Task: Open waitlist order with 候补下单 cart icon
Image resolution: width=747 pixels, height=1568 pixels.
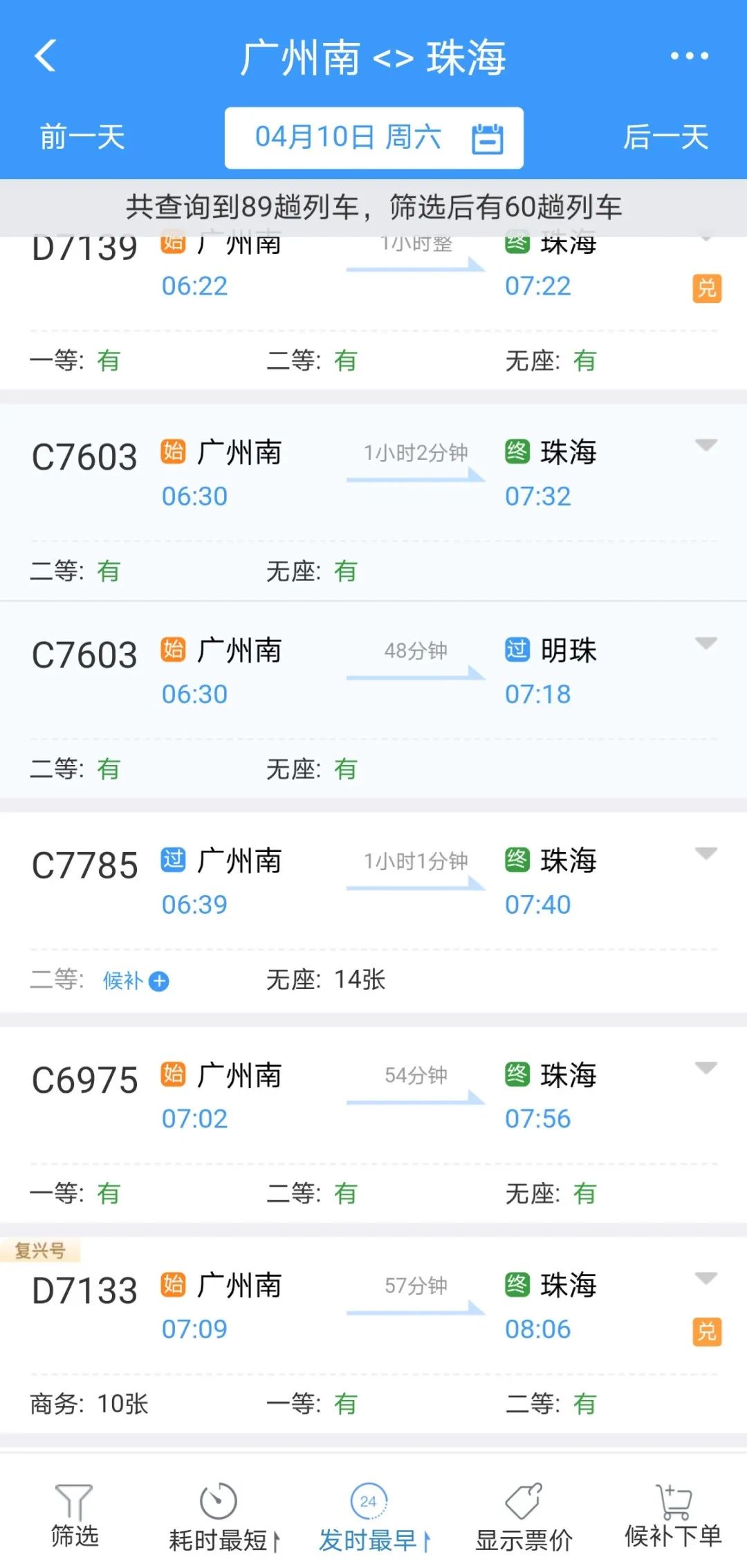Action: (x=672, y=1515)
